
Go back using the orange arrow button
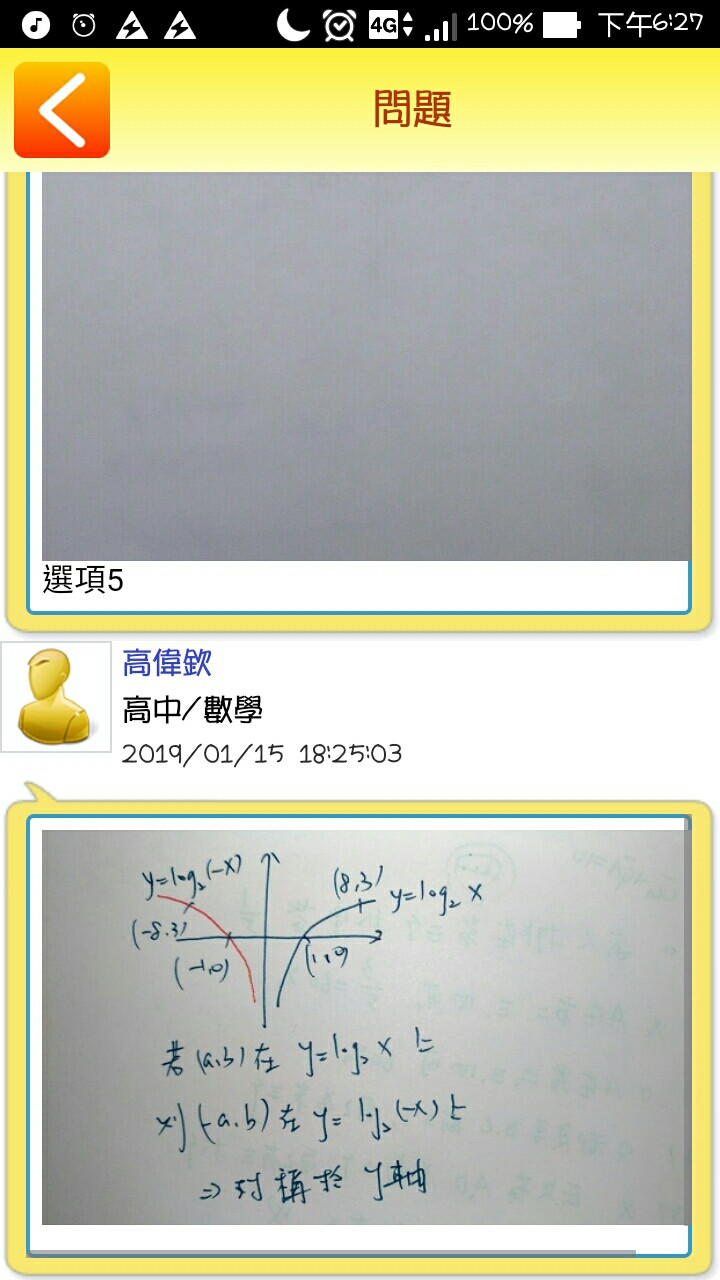coord(62,110)
